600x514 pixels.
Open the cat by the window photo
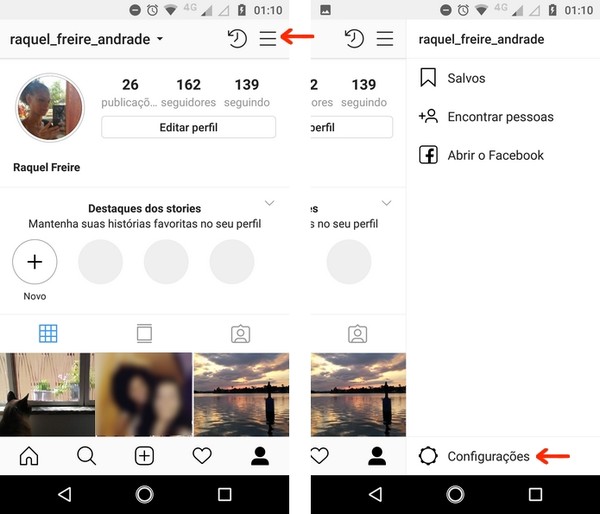click(47, 394)
